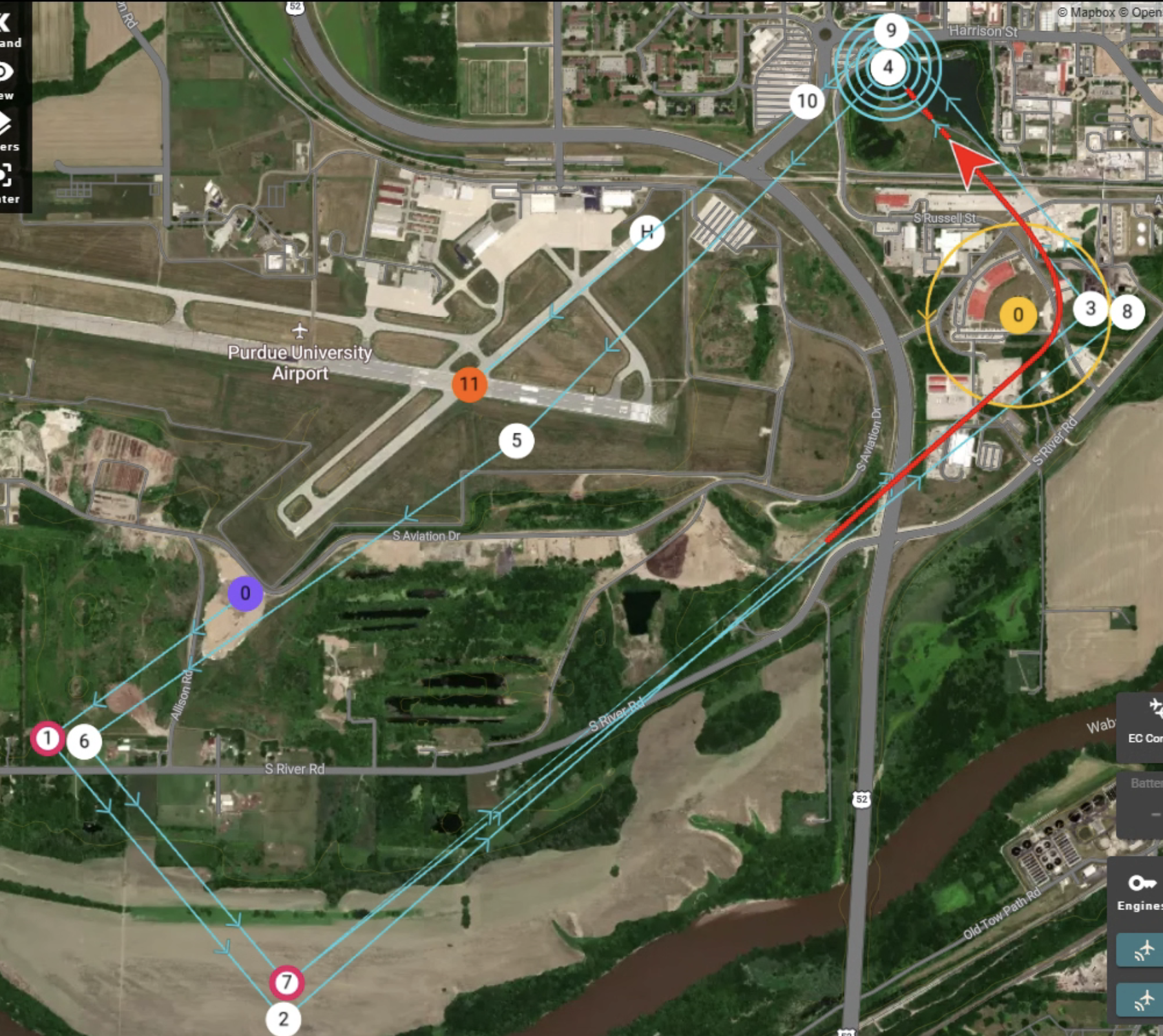Select the purple 0 marker
This screenshot has width=1163, height=1036.
pos(245,594)
